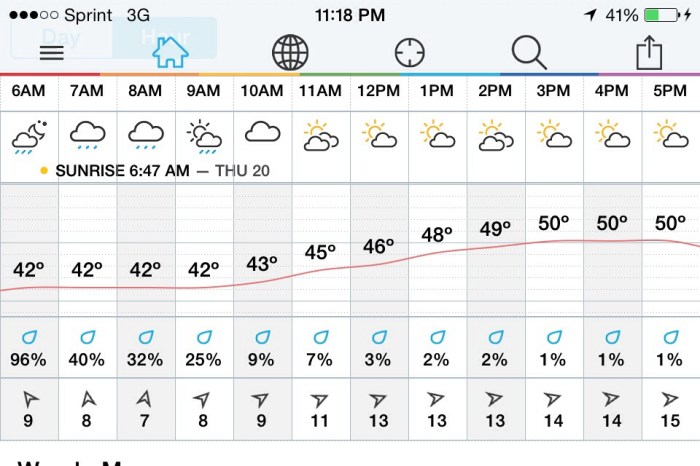This screenshot has width=700, height=466.
Task: Open the globe map view
Action: (290, 51)
